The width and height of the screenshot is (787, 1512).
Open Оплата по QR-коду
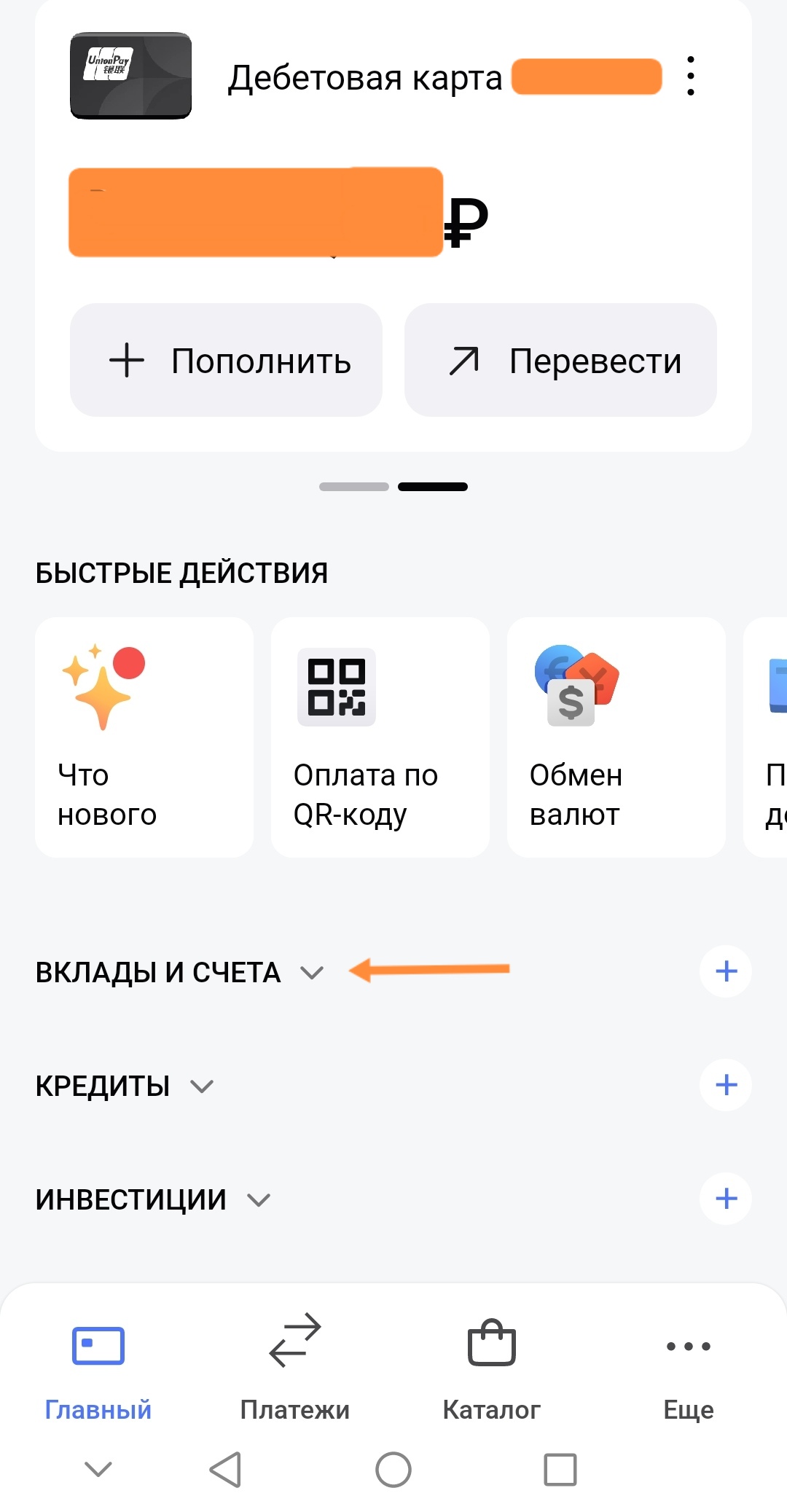point(380,737)
